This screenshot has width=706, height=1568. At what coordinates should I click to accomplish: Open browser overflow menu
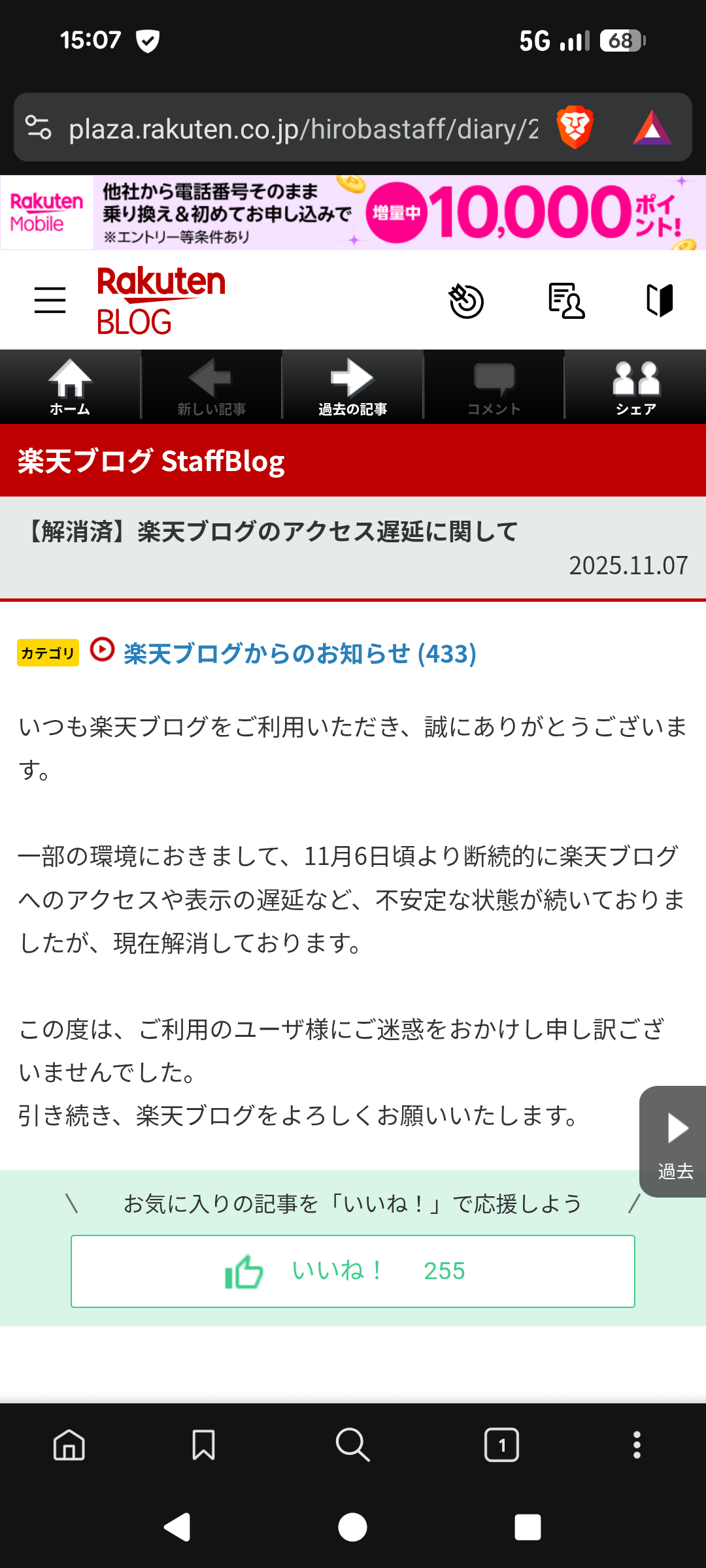(x=637, y=1445)
